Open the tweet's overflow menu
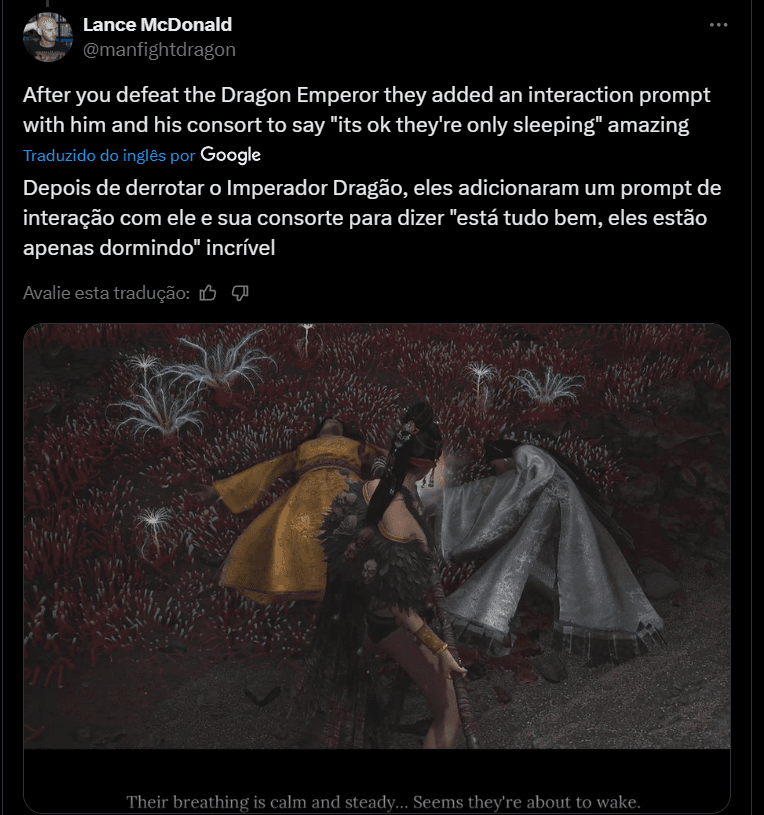Screen dimensions: 764x815 click(x=718, y=25)
